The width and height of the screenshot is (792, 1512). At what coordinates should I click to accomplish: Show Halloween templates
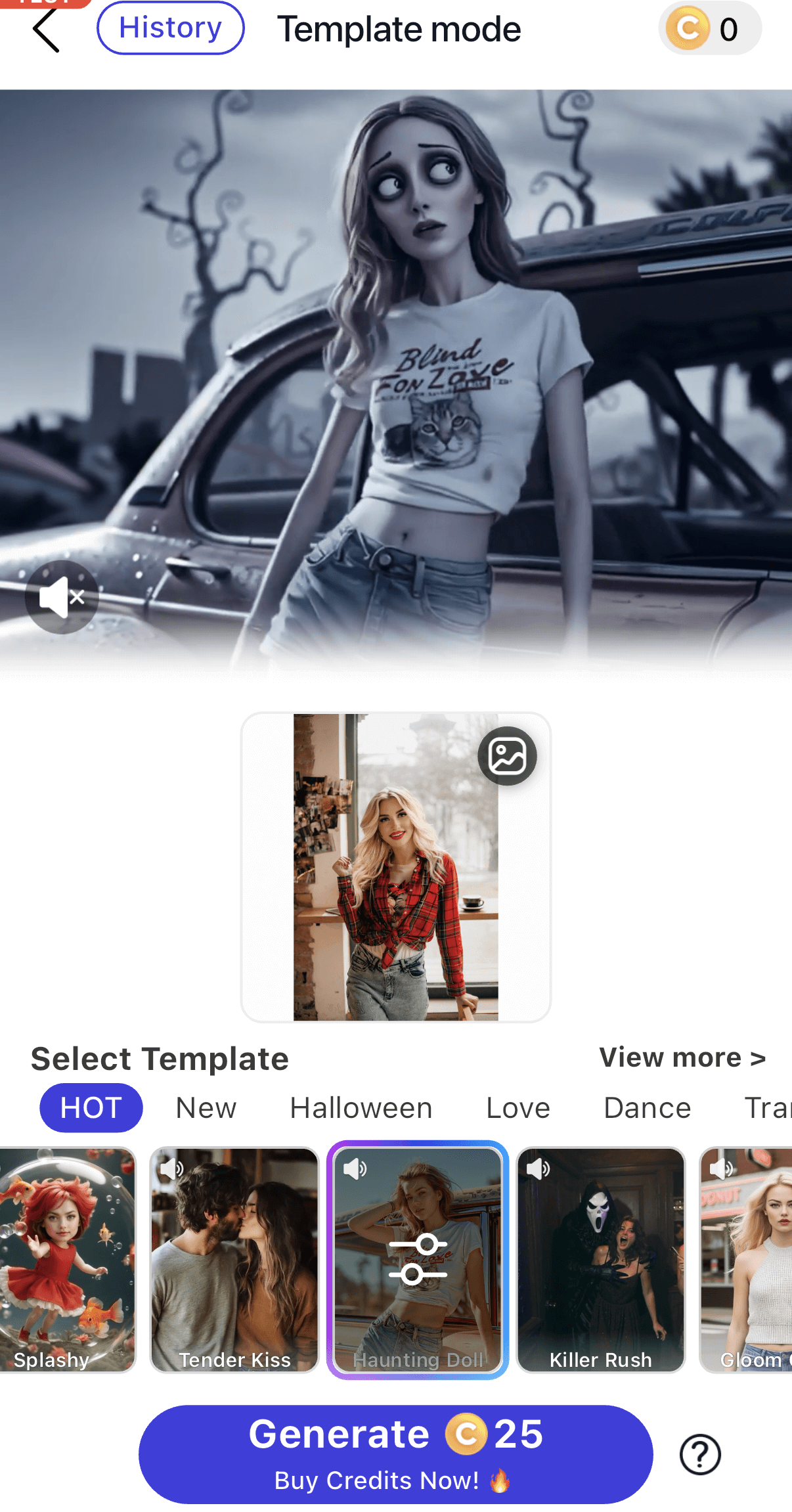pos(361,1108)
